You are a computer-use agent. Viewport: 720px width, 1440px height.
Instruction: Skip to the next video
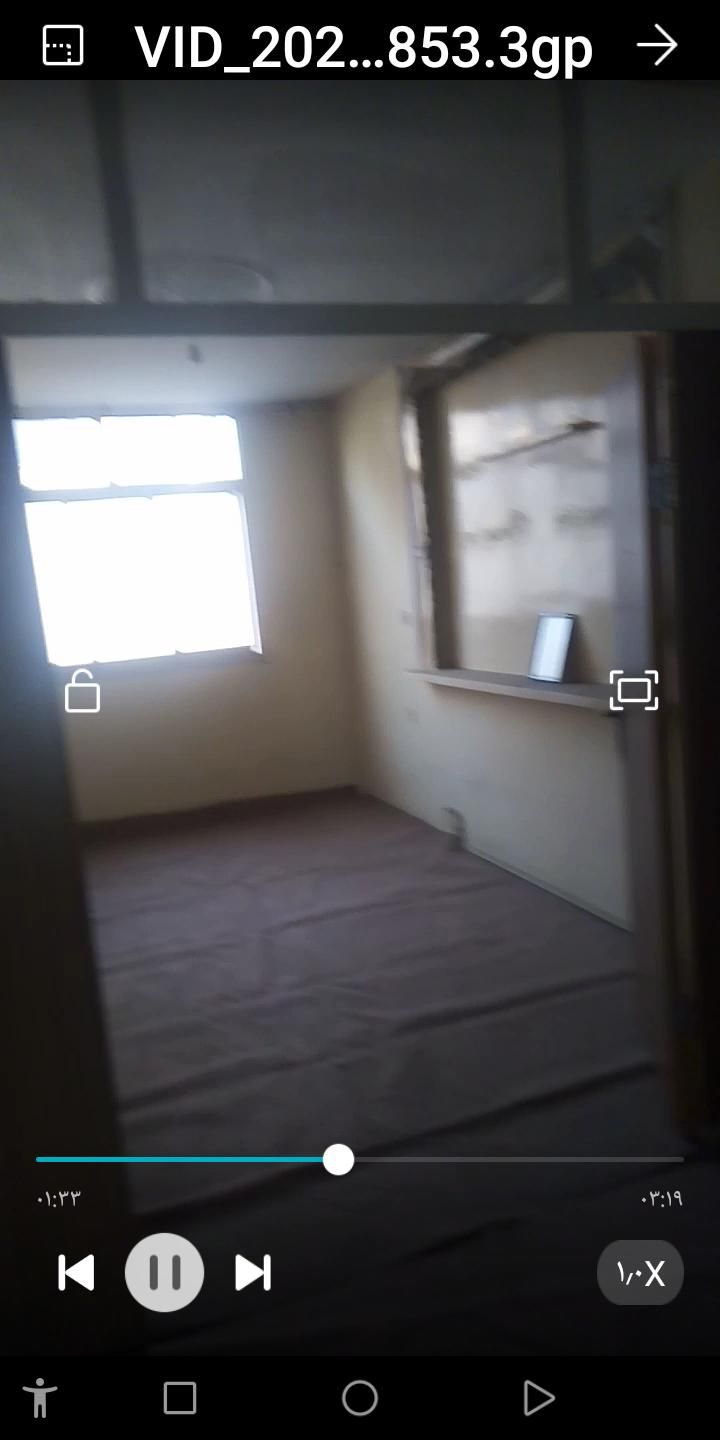[x=252, y=1272]
